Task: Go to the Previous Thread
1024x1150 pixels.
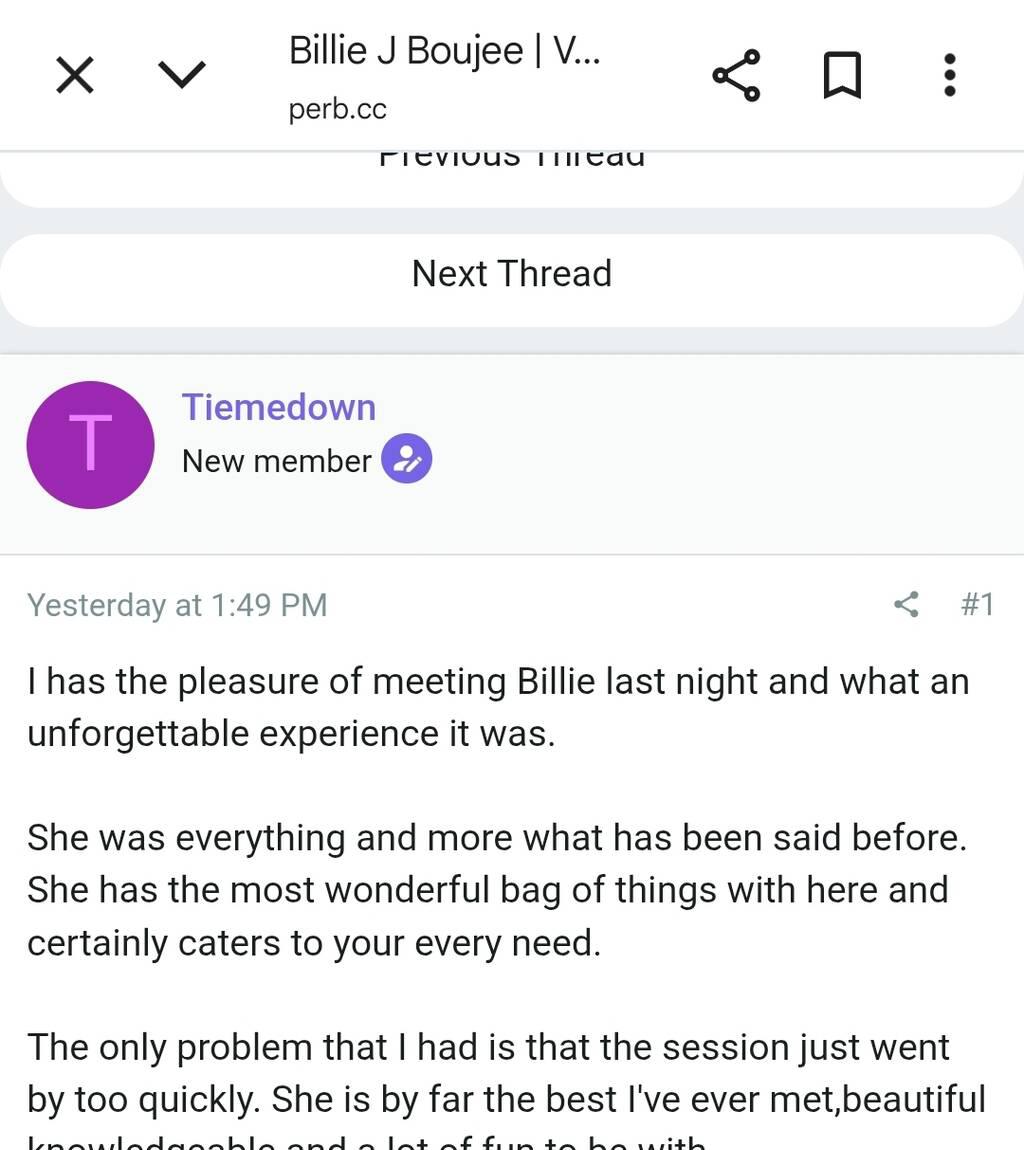Action: 511,172
